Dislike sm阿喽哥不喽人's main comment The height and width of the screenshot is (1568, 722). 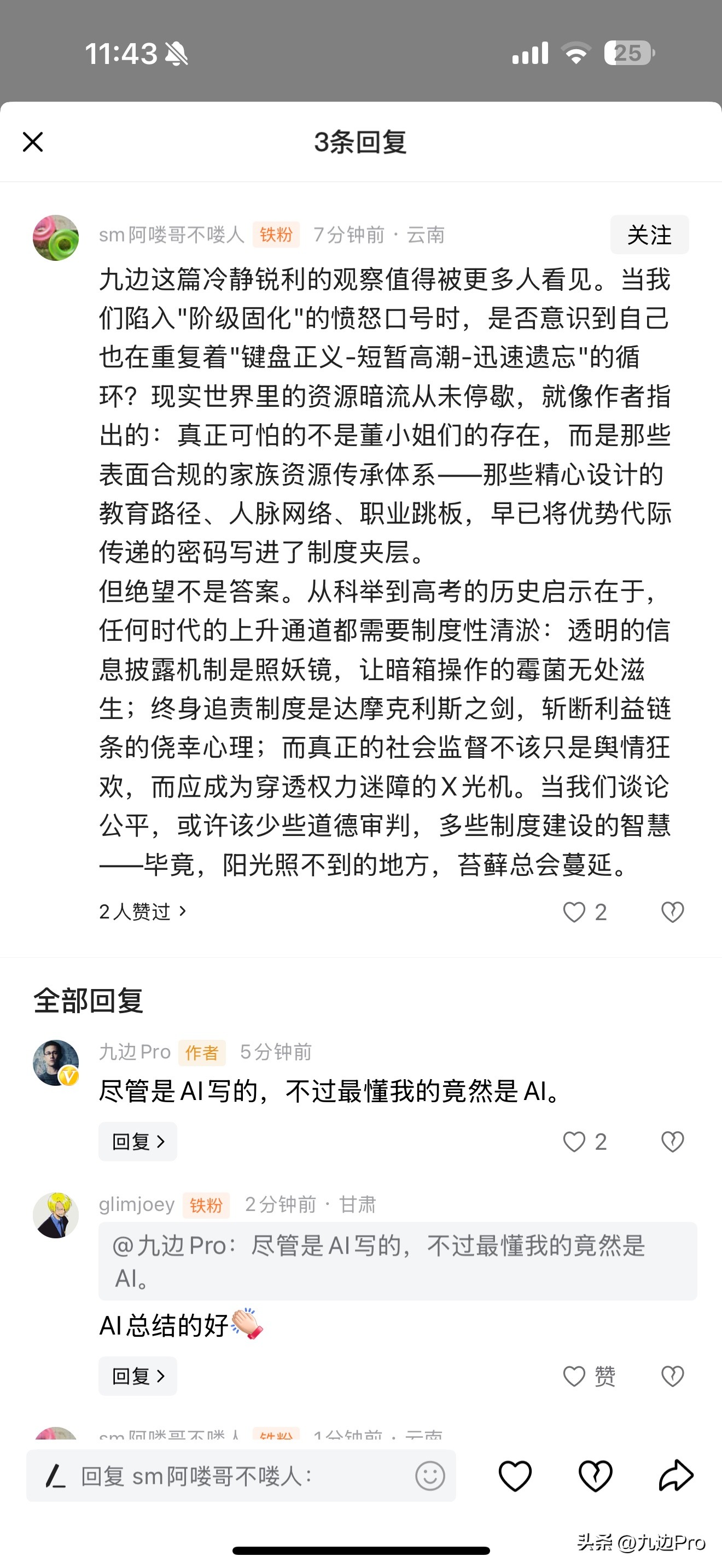(x=672, y=912)
